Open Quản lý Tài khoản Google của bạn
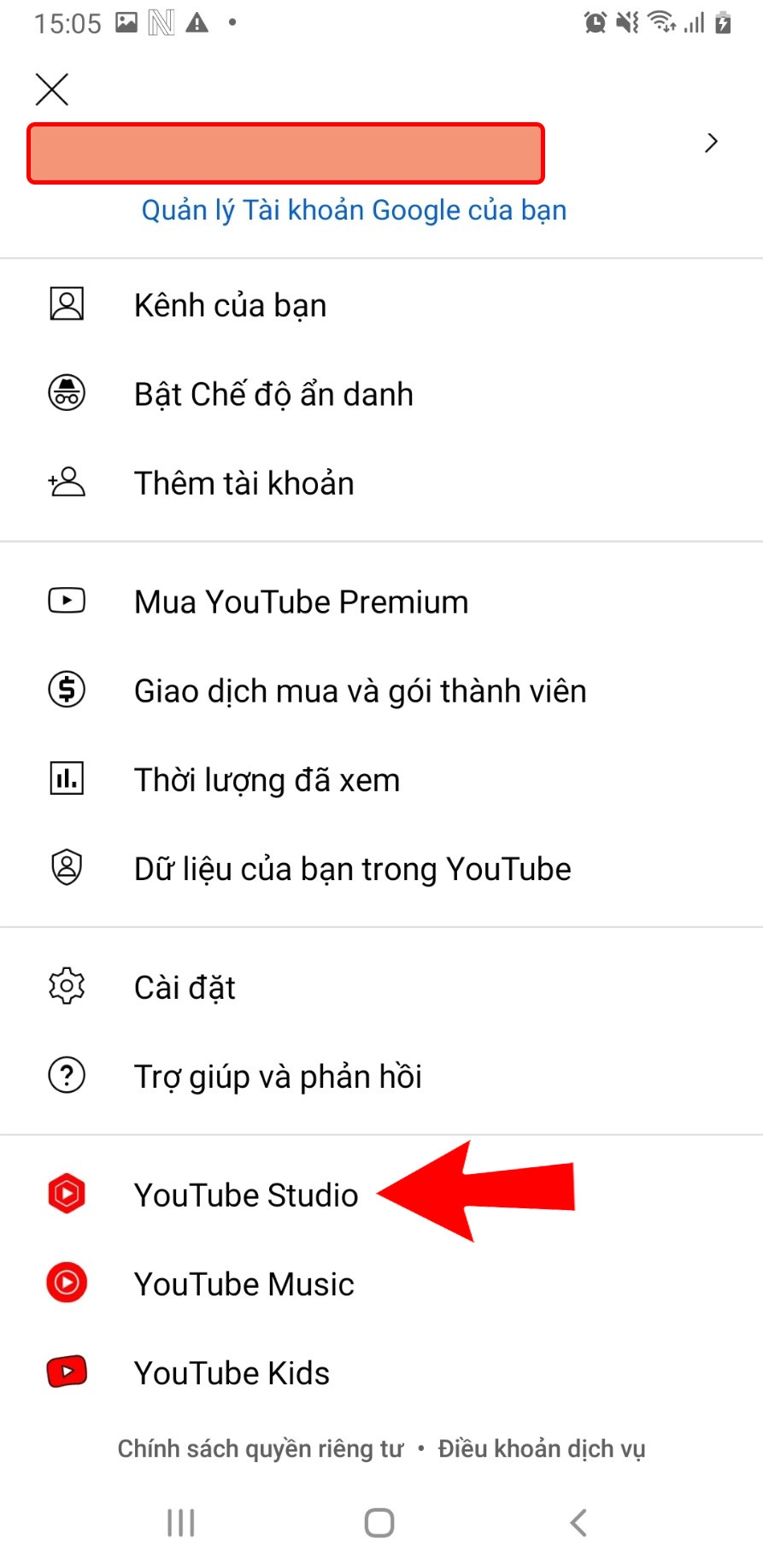The width and height of the screenshot is (763, 1568). point(353,209)
